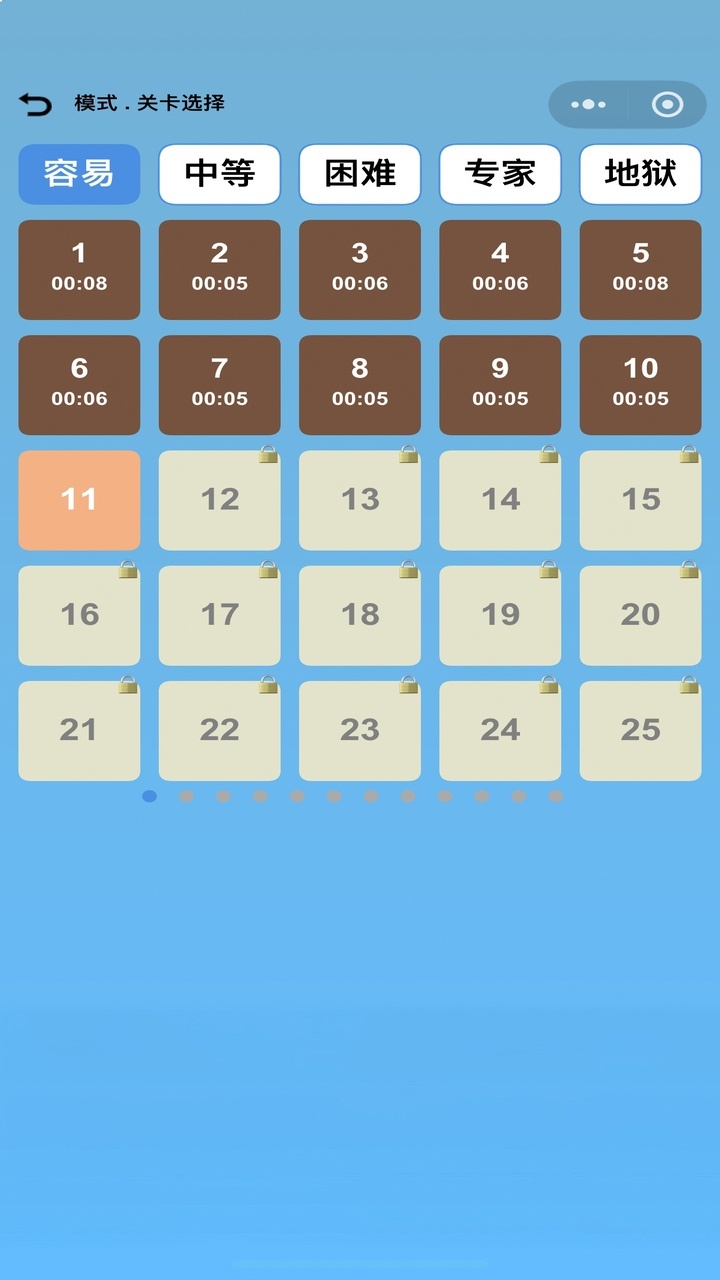Open completed level 6
This screenshot has width=720, height=1280.
79,384
